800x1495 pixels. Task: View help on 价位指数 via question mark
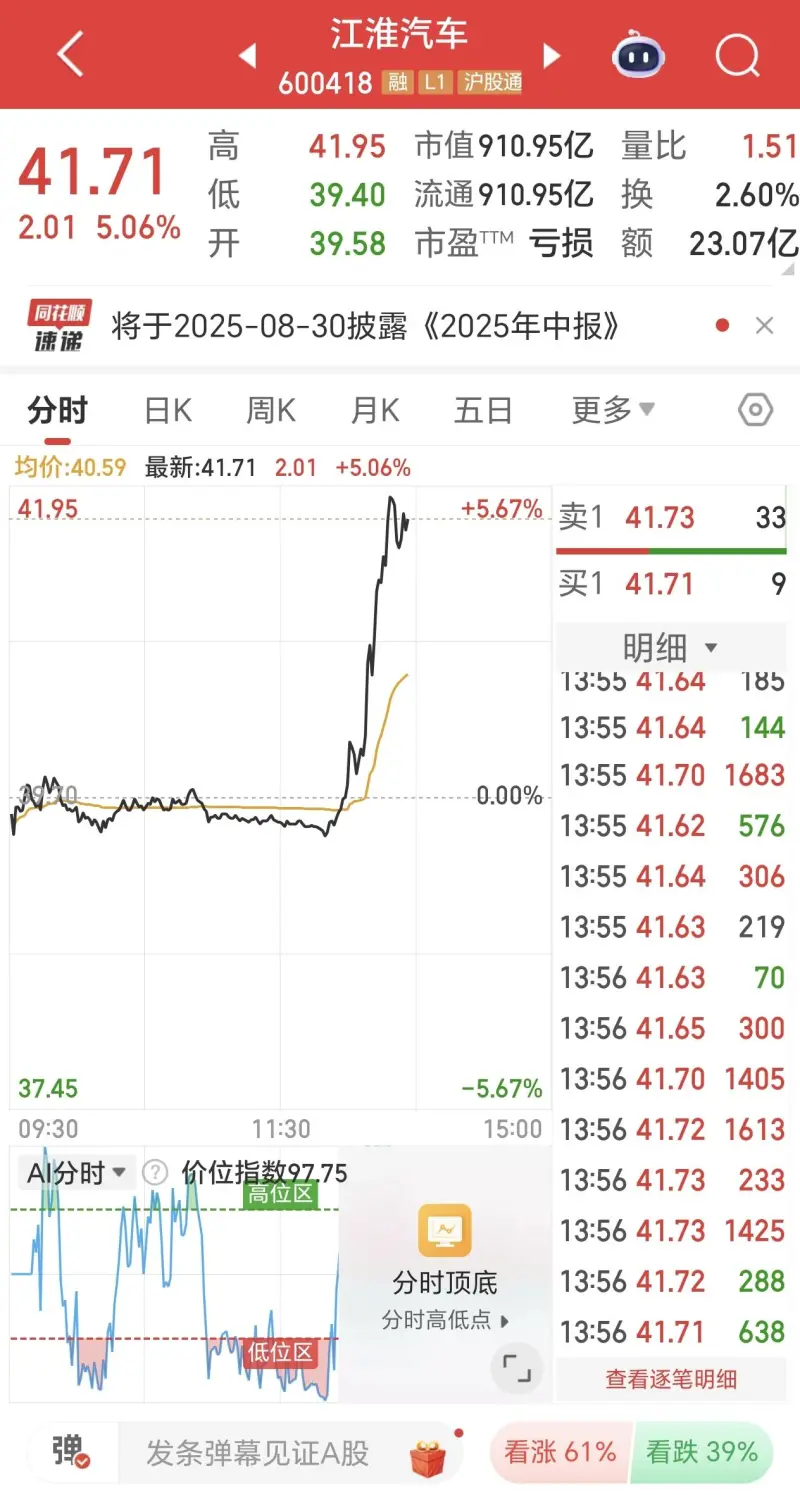(156, 1172)
